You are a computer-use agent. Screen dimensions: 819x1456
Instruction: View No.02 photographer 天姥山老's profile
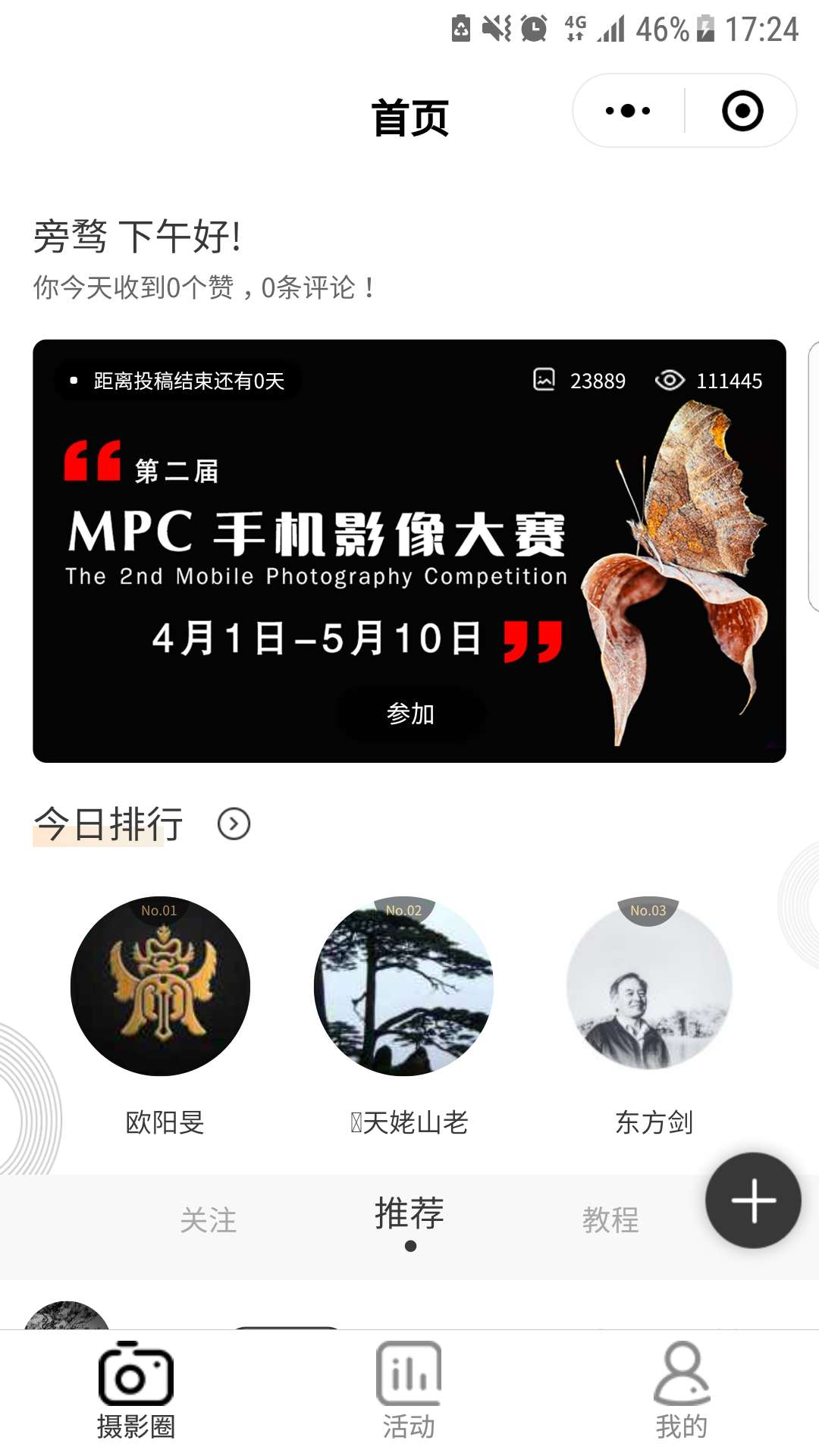tap(403, 986)
